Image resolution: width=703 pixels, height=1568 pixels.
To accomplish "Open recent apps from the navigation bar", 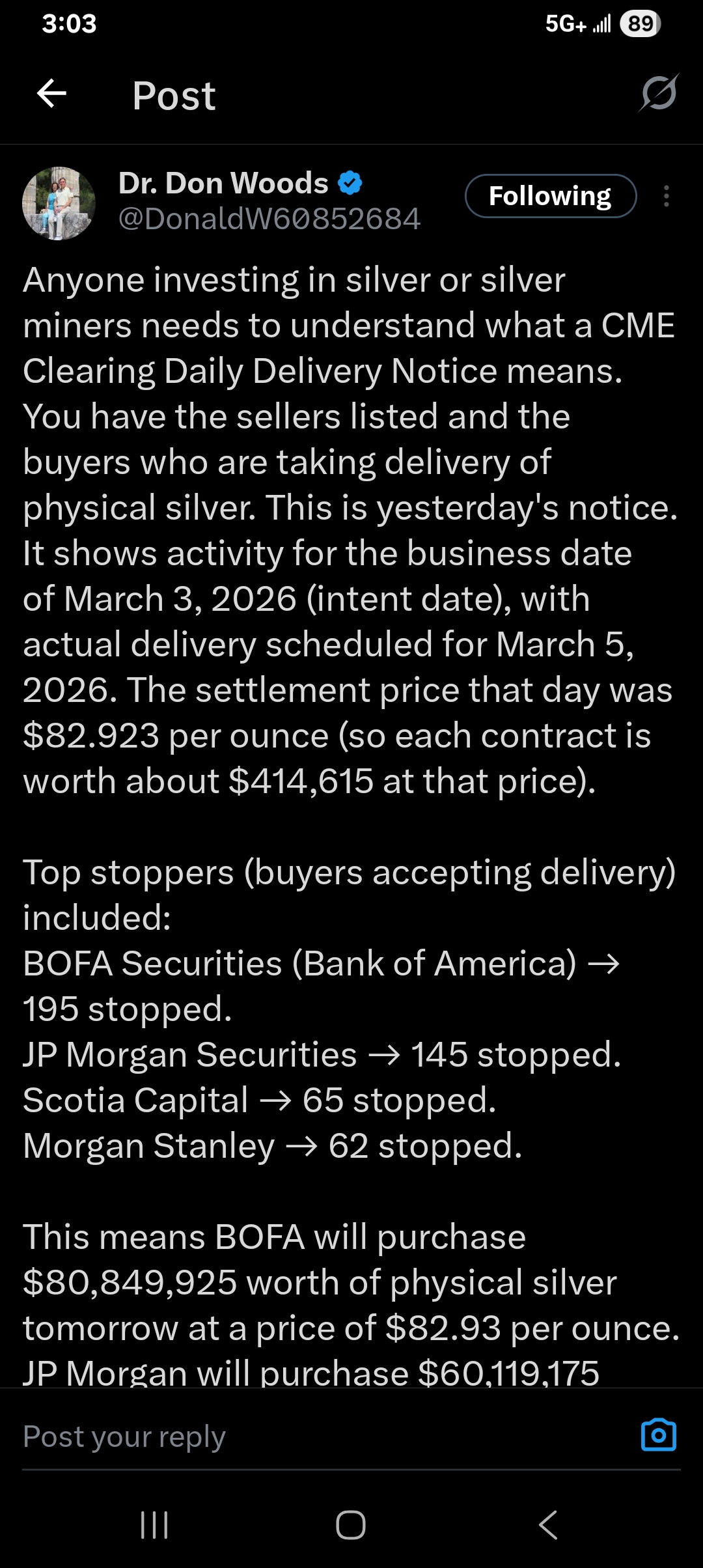I will [x=154, y=1525].
